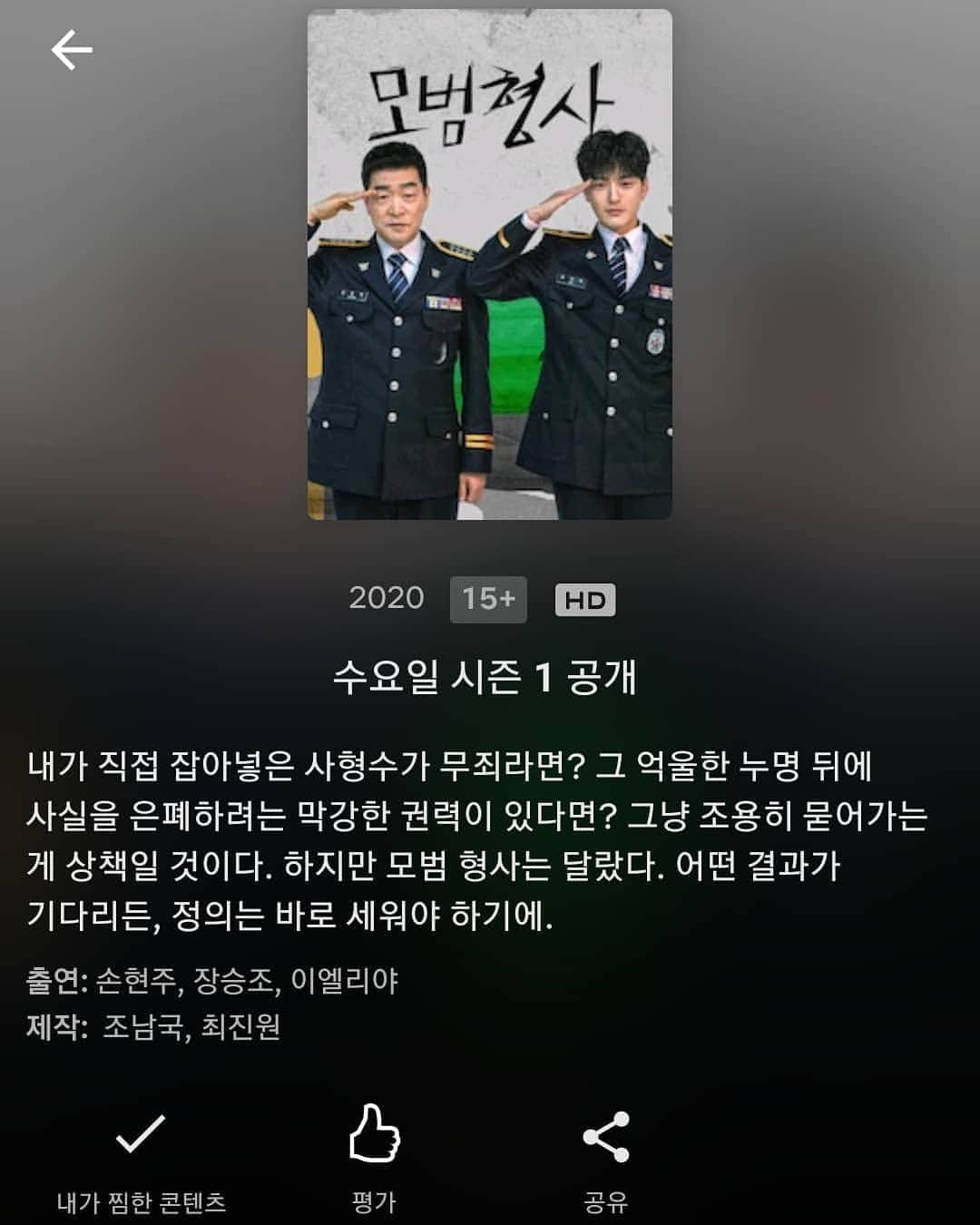Go back using the top-left arrow

(x=72, y=49)
